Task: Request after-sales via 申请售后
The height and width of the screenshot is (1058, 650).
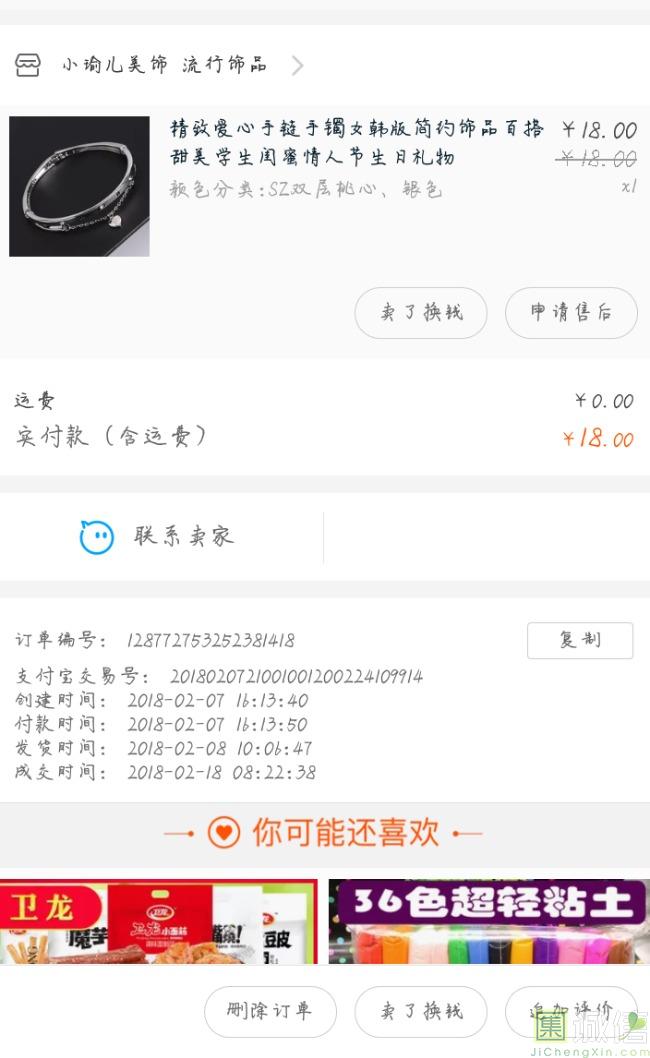Action: [571, 313]
